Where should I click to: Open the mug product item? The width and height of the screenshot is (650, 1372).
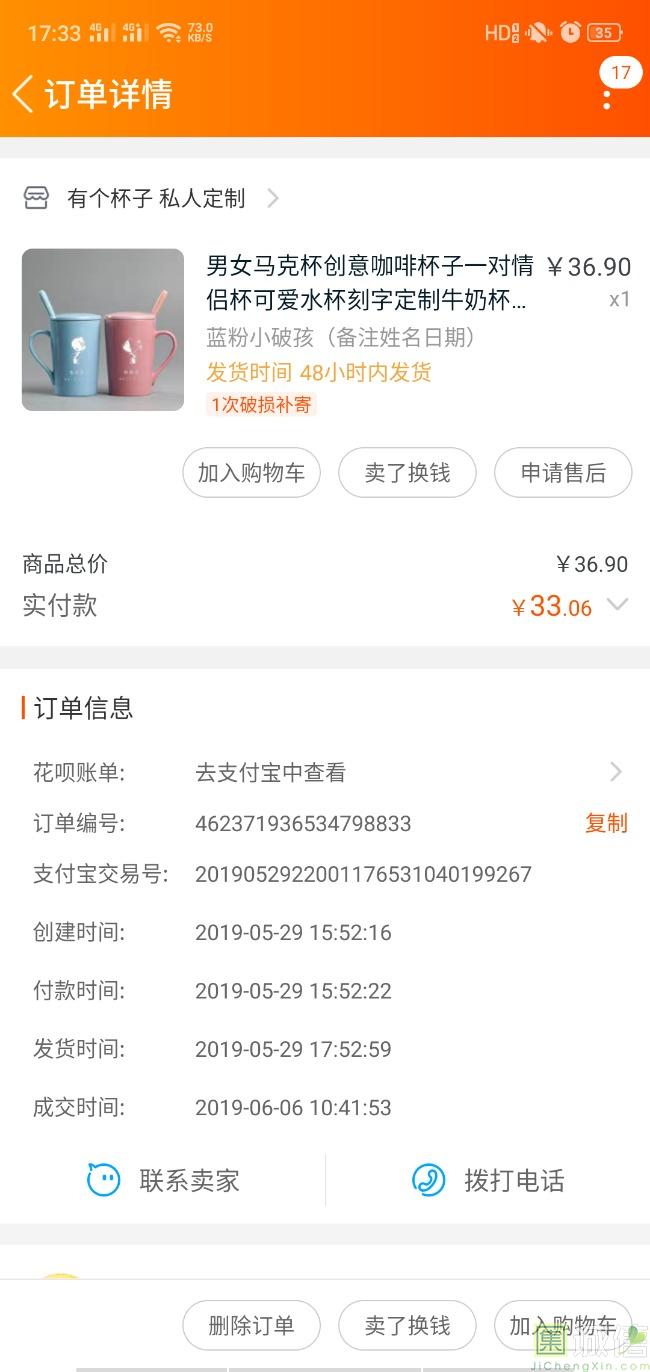[x=325, y=330]
